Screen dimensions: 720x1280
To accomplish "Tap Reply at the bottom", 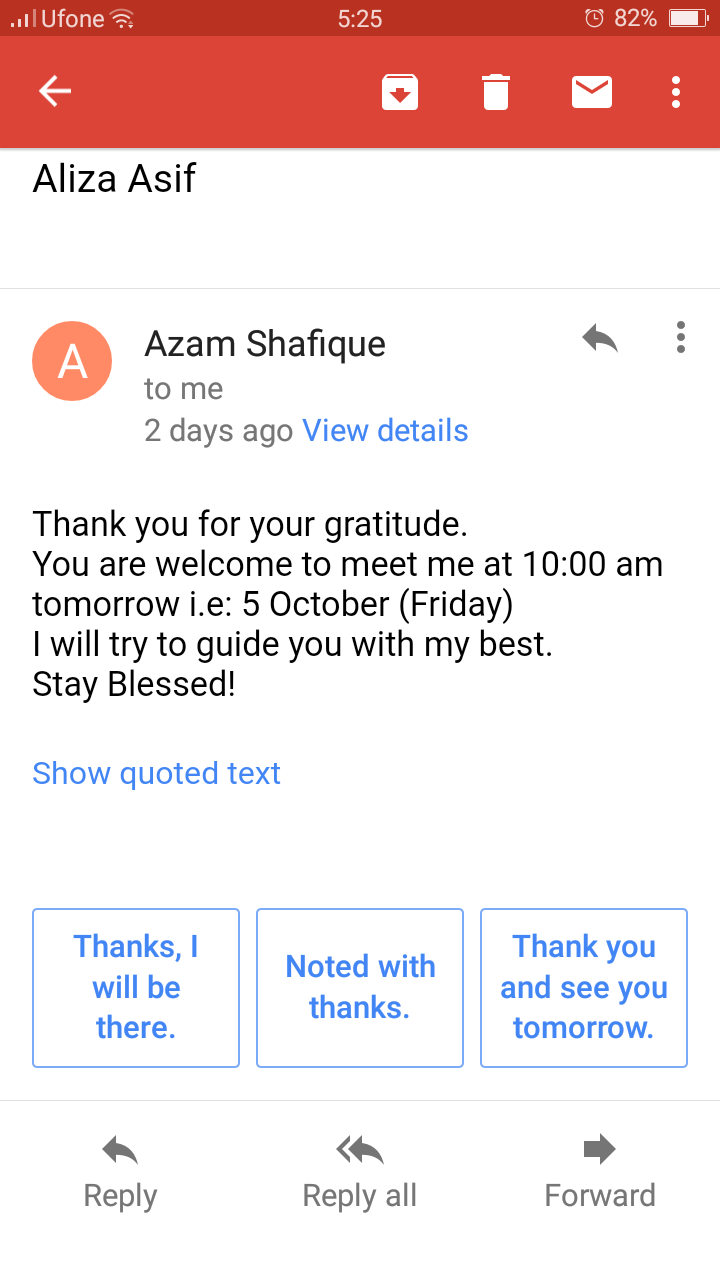I will tap(120, 1173).
